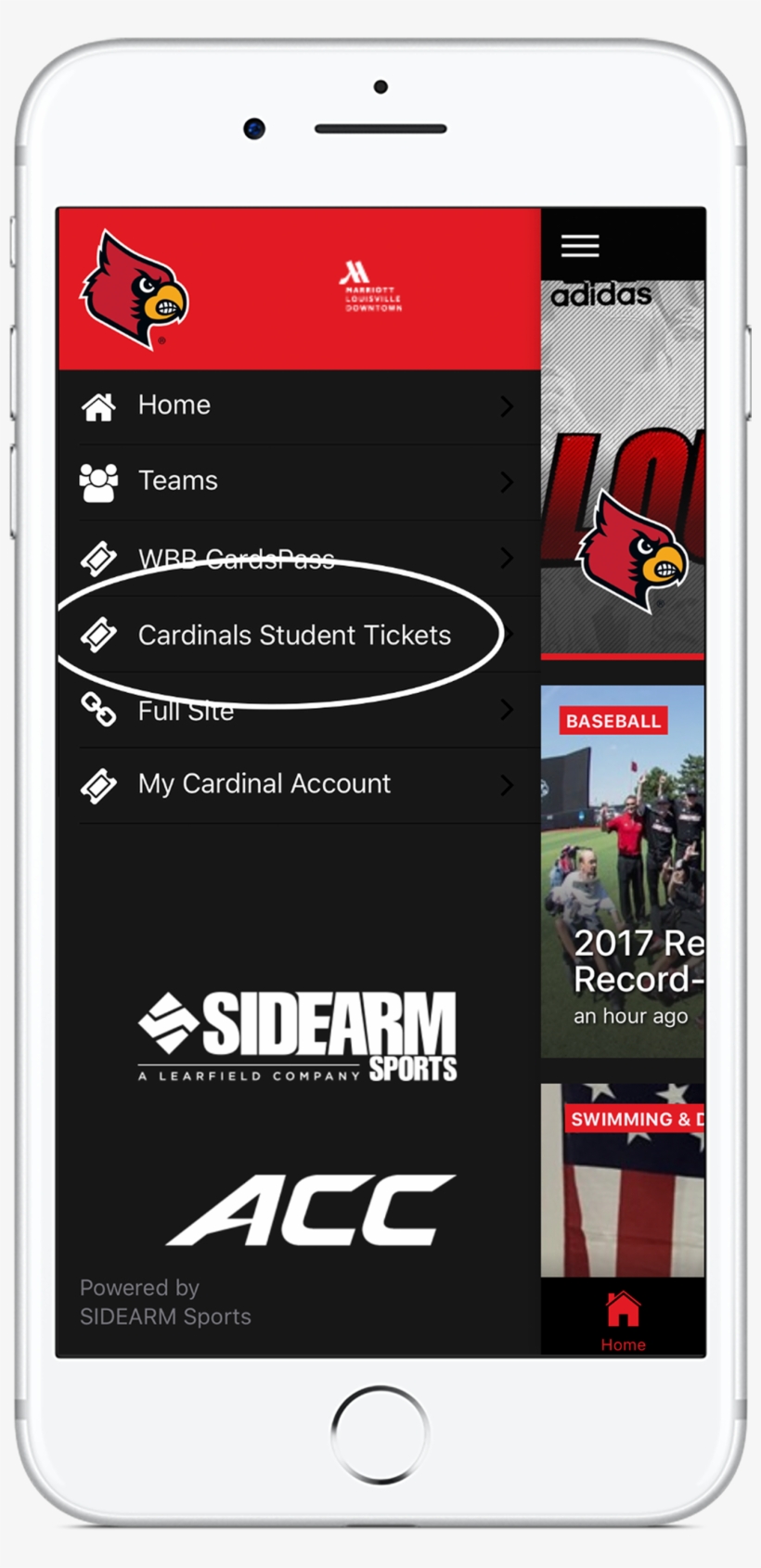Tap the Teams people icon
The height and width of the screenshot is (1568, 761).
pyautogui.click(x=98, y=480)
